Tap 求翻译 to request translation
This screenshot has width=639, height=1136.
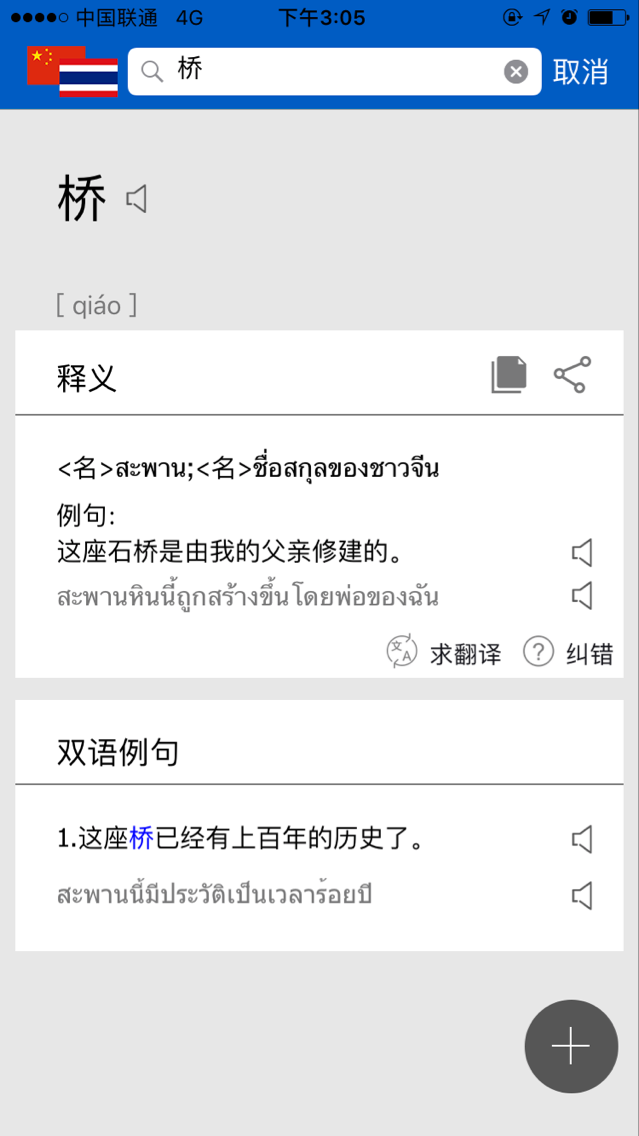coord(443,653)
